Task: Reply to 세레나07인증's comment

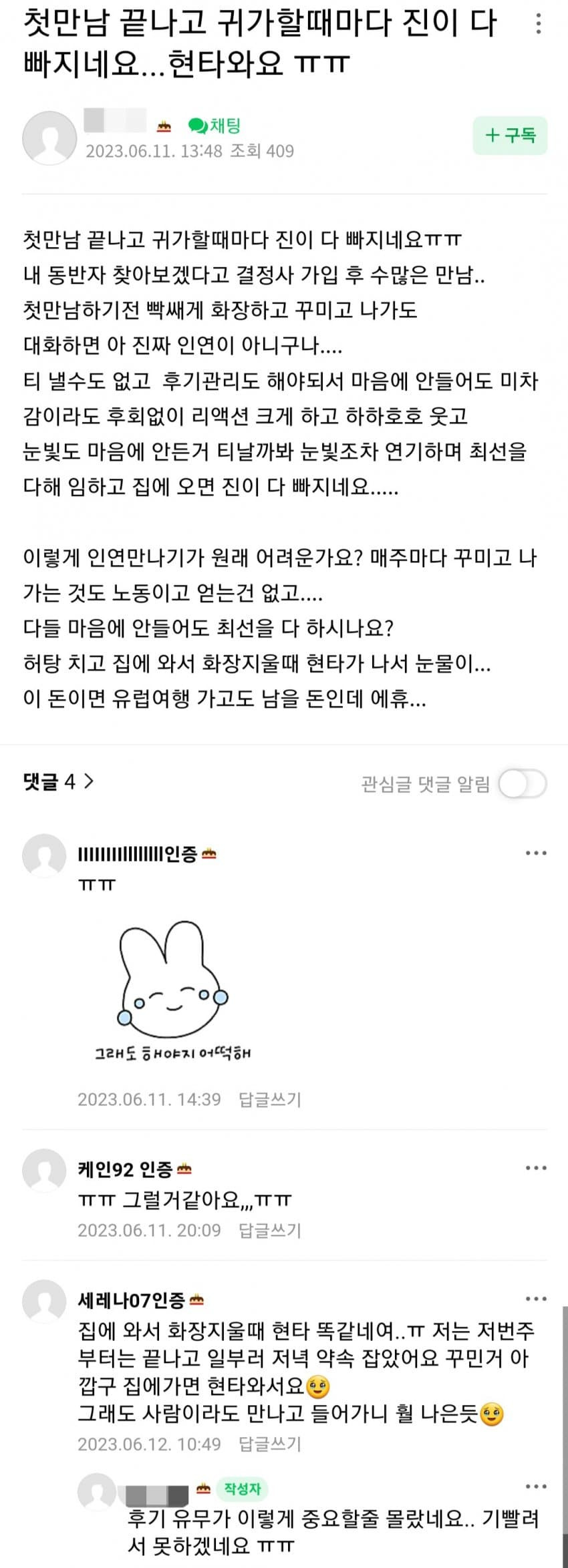Action: pos(270,1444)
